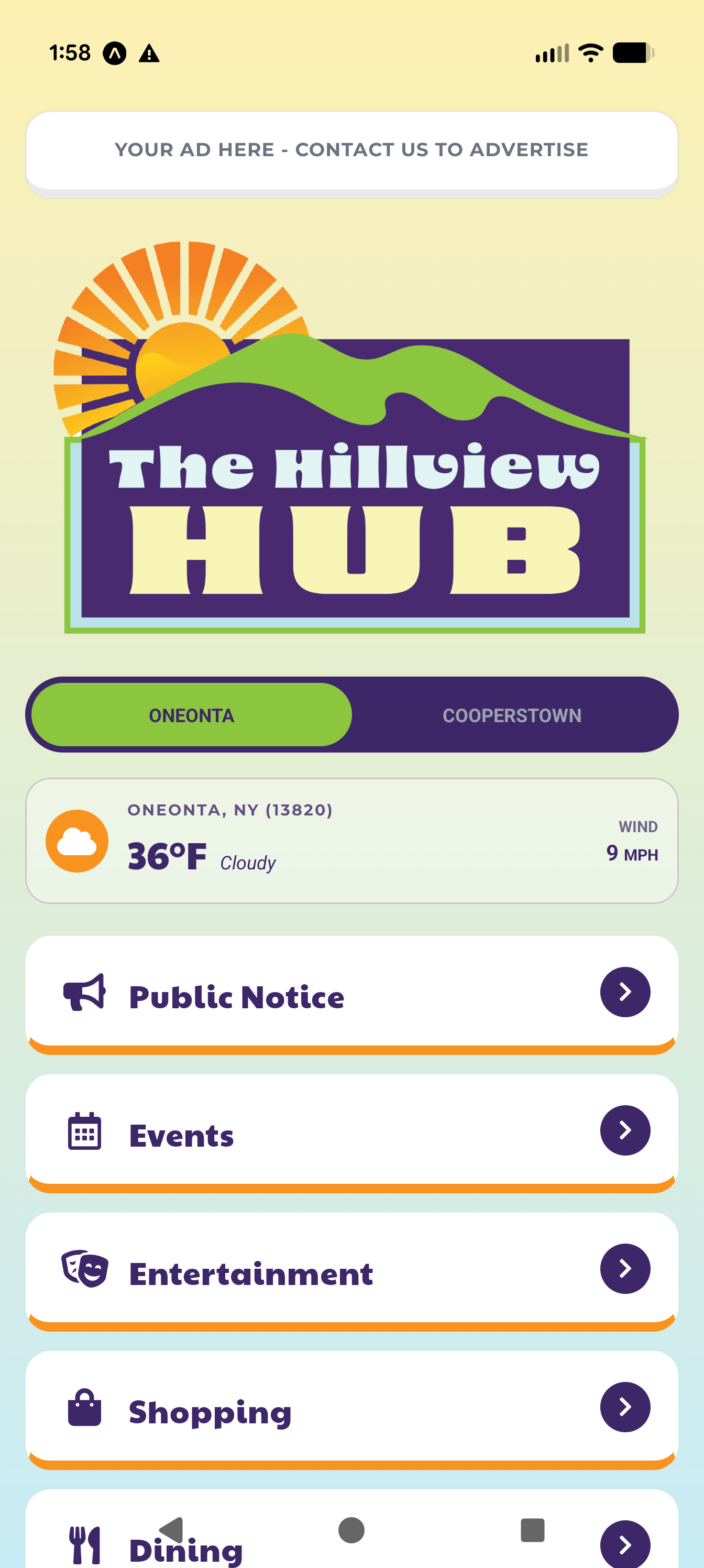704x1568 pixels.
Task: Click the Your Ad Here advertising banner
Action: (x=351, y=150)
